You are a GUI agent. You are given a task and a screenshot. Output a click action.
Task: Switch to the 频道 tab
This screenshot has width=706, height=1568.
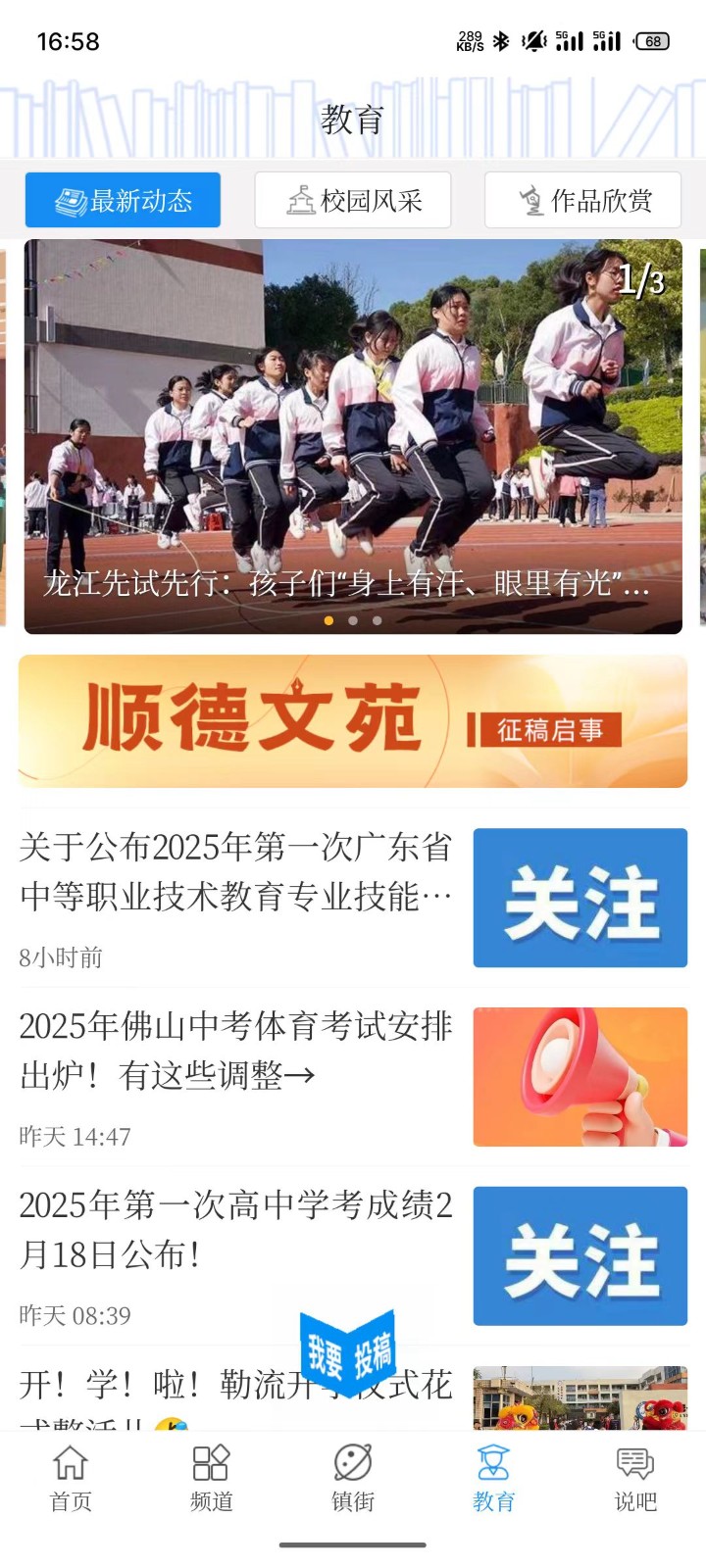[x=212, y=1478]
